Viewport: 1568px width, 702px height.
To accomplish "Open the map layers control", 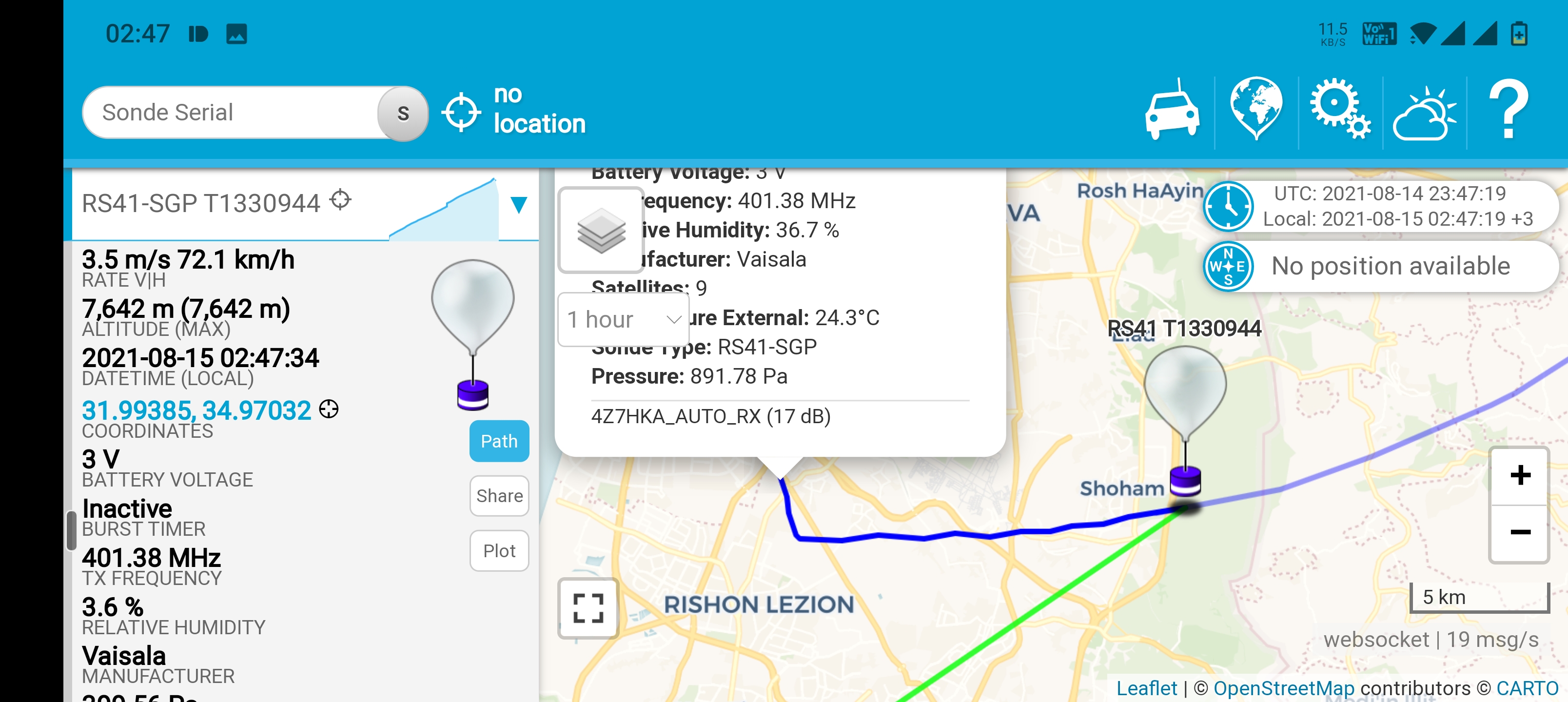I will 601,231.
